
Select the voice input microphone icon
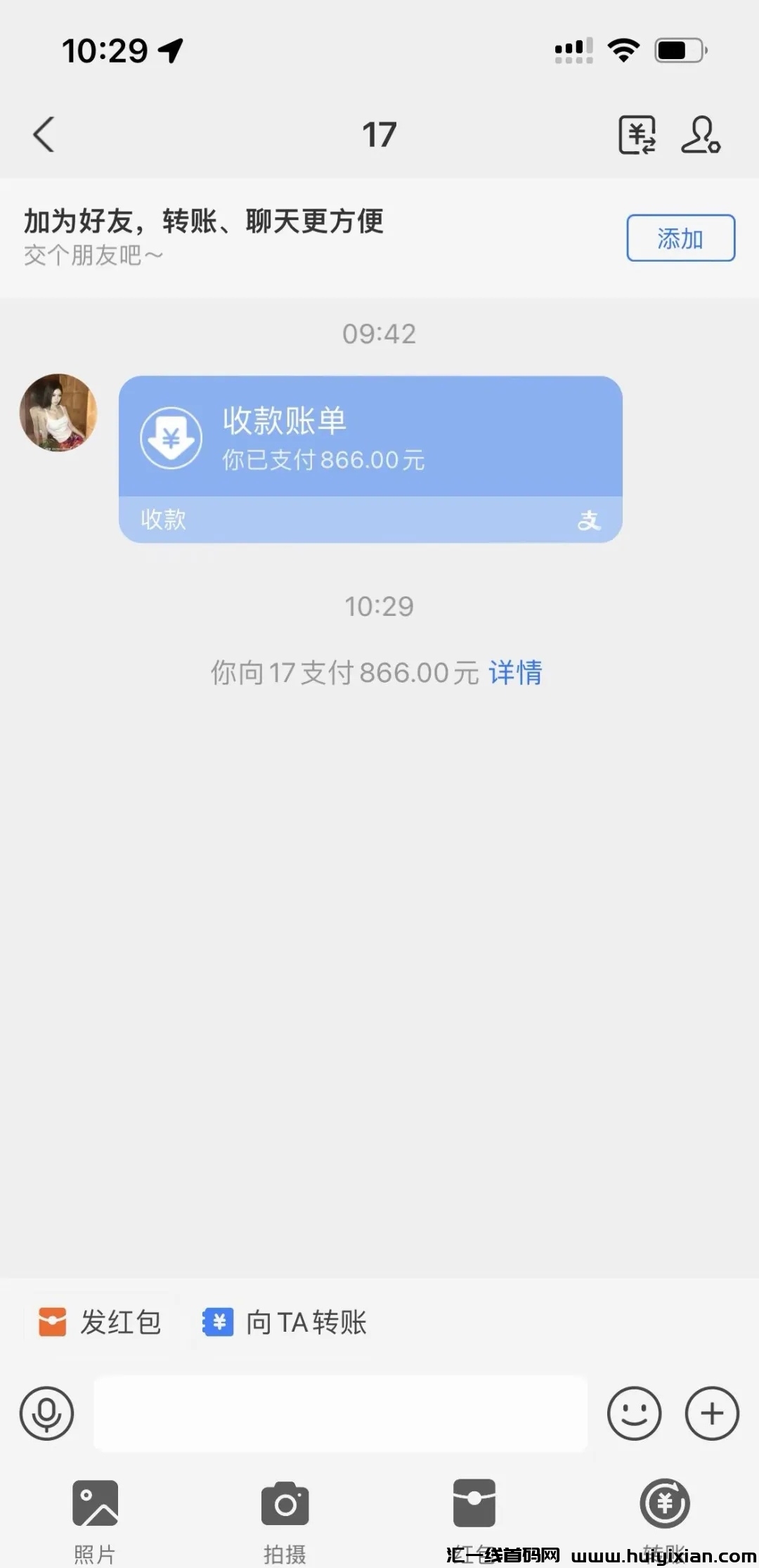click(x=46, y=1414)
